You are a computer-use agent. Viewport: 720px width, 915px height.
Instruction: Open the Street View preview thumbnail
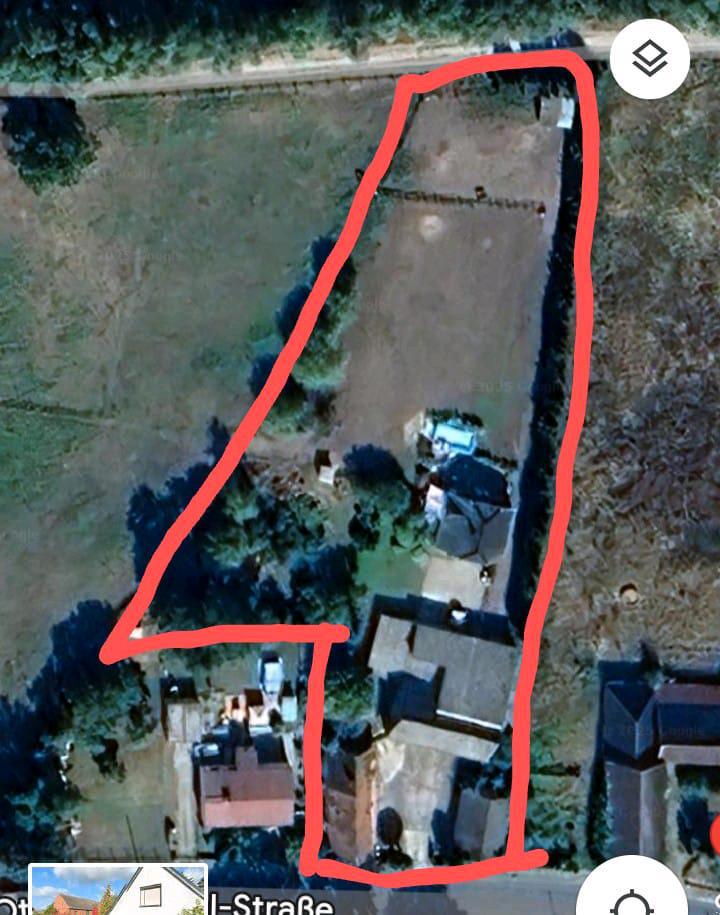click(x=118, y=890)
